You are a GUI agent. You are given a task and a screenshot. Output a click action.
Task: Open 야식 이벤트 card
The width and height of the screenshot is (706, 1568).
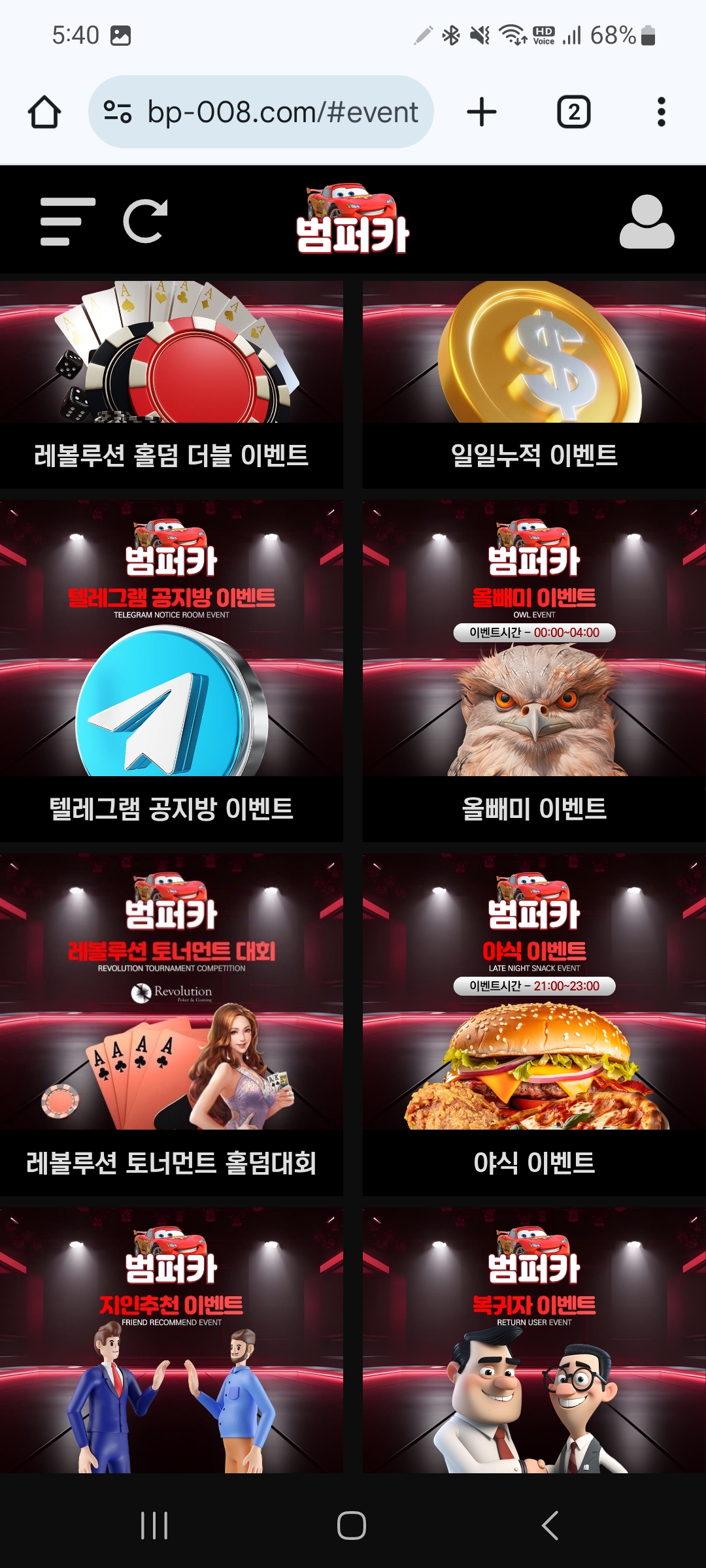pos(534,1026)
